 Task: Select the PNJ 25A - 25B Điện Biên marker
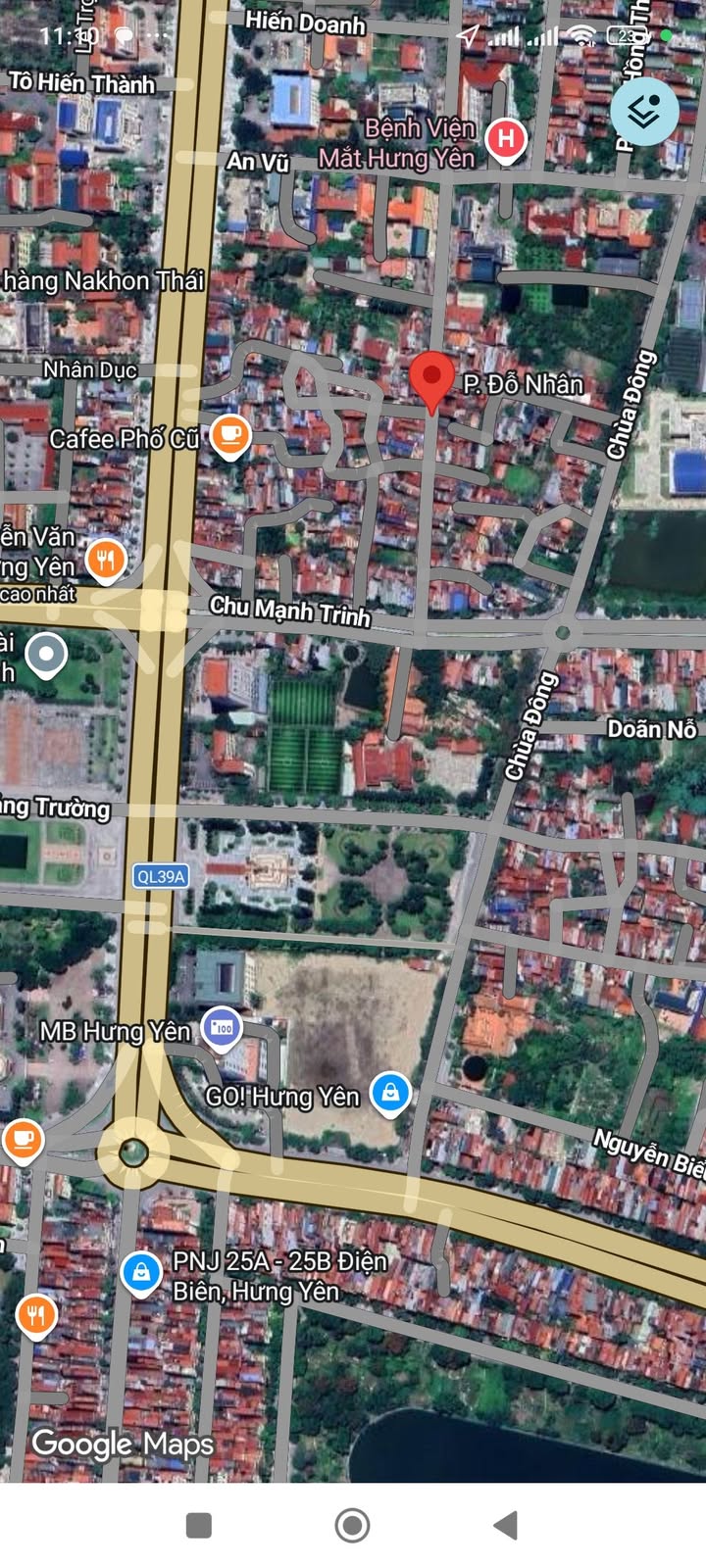141,1273
